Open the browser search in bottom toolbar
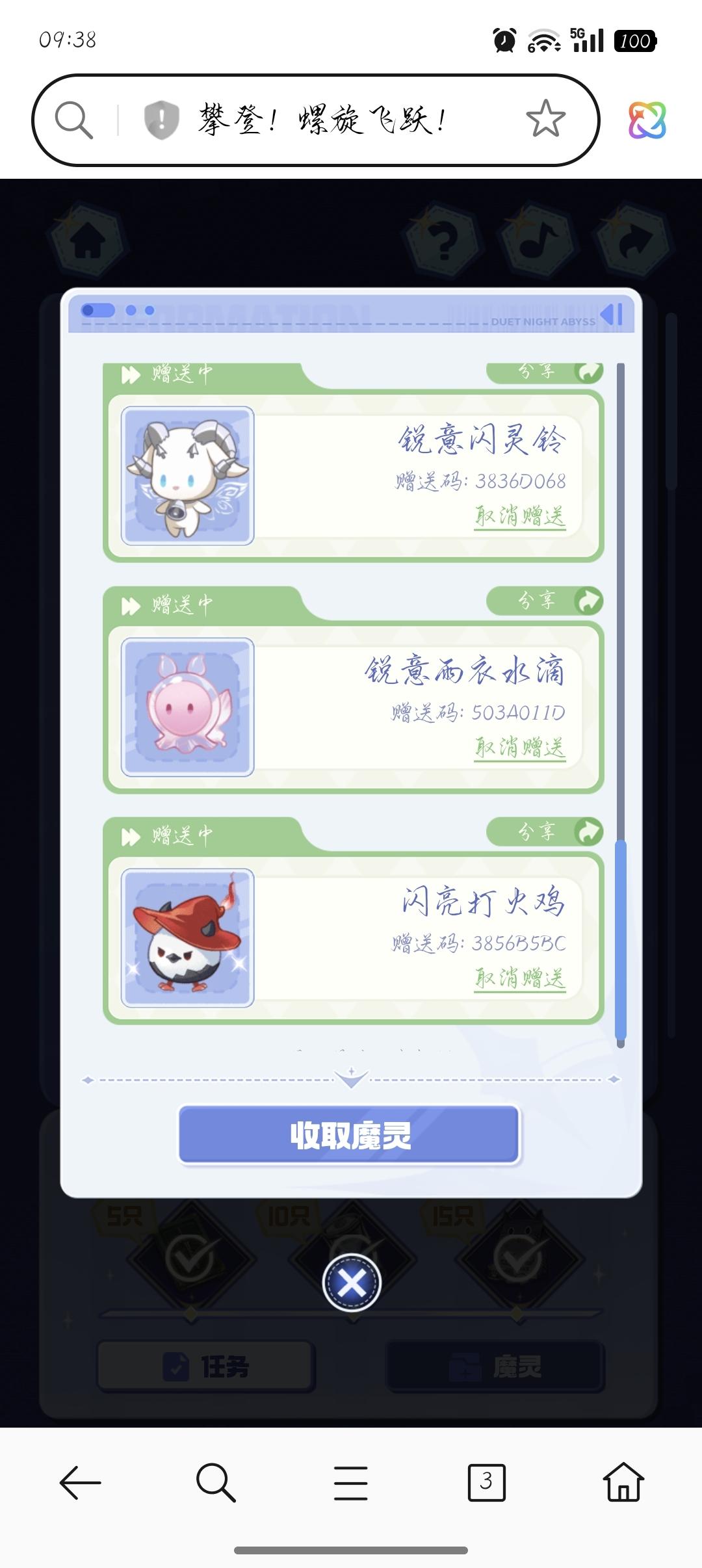The width and height of the screenshot is (702, 1568). coord(215,1483)
